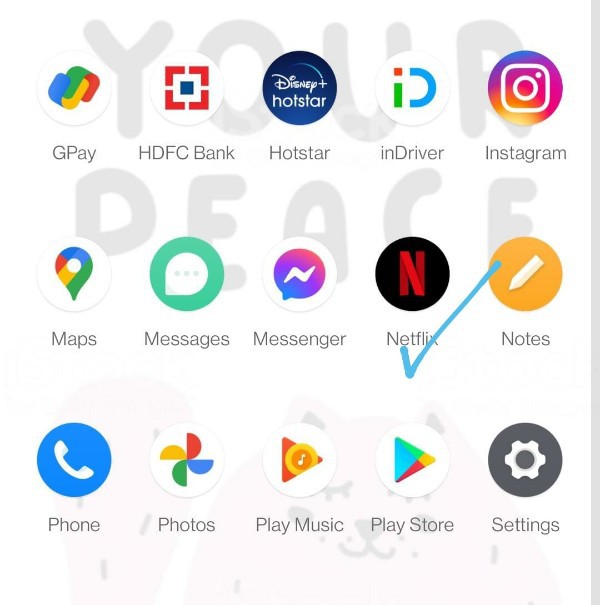Open the GPay app
The width and height of the screenshot is (600, 605).
pos(74,88)
